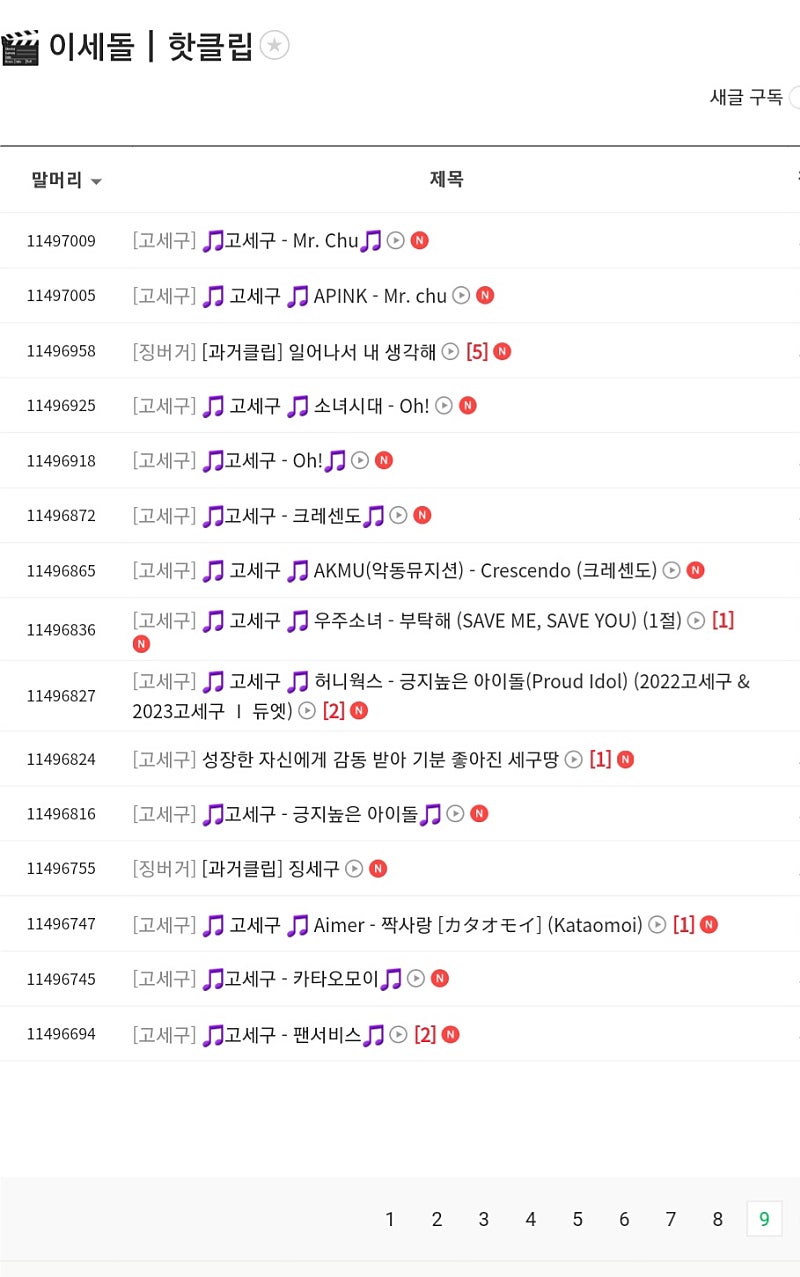Go to page 1

[390, 1219]
